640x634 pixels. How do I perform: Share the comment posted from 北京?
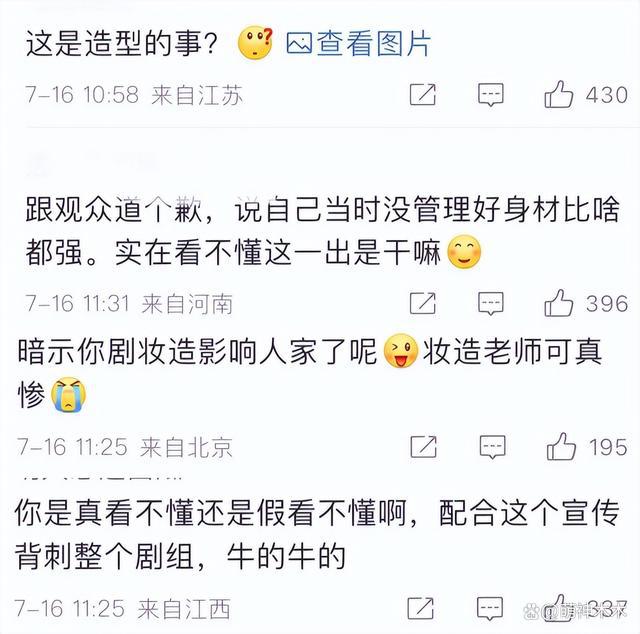point(423,445)
